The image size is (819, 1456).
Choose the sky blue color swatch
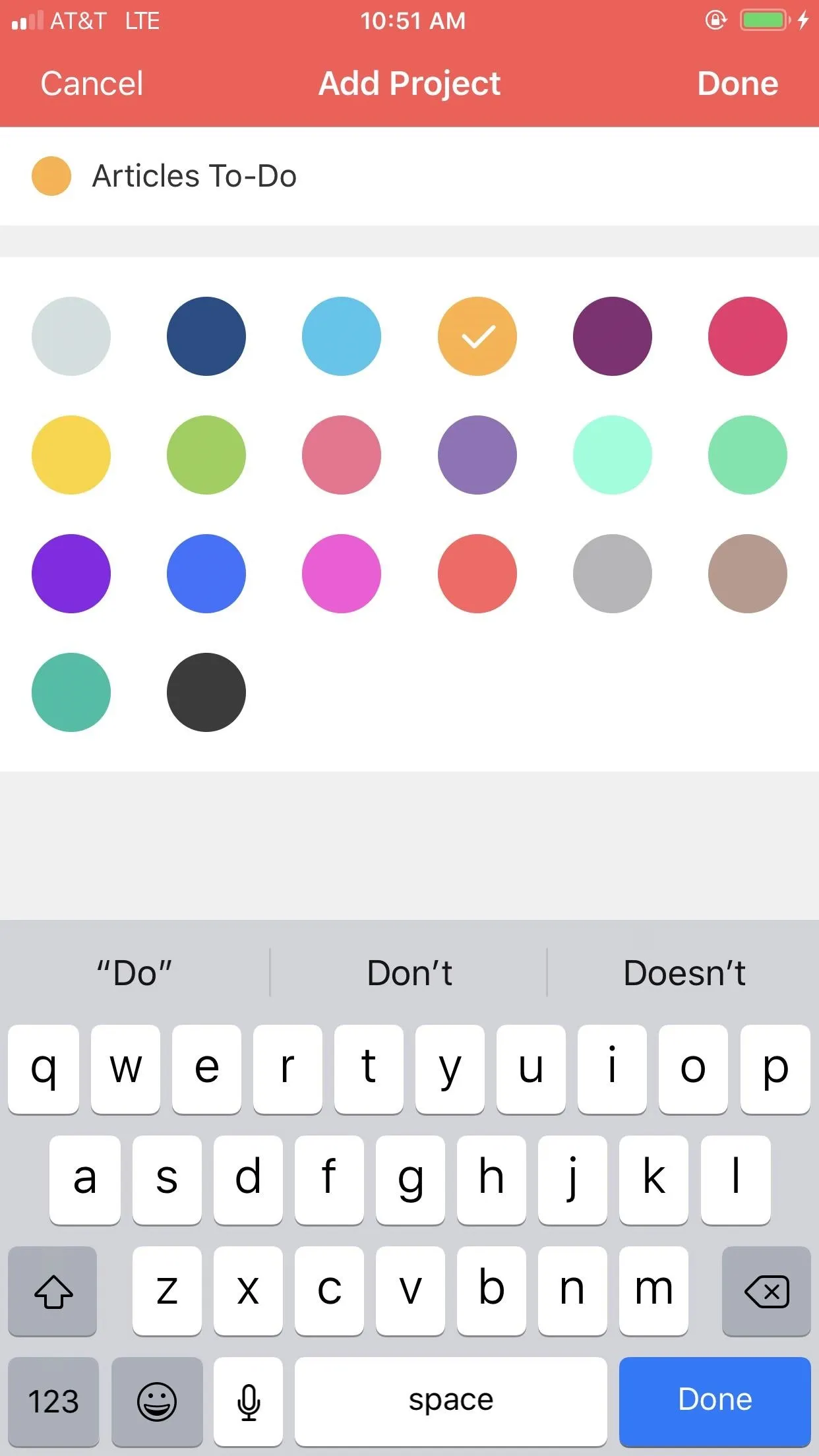click(x=342, y=336)
